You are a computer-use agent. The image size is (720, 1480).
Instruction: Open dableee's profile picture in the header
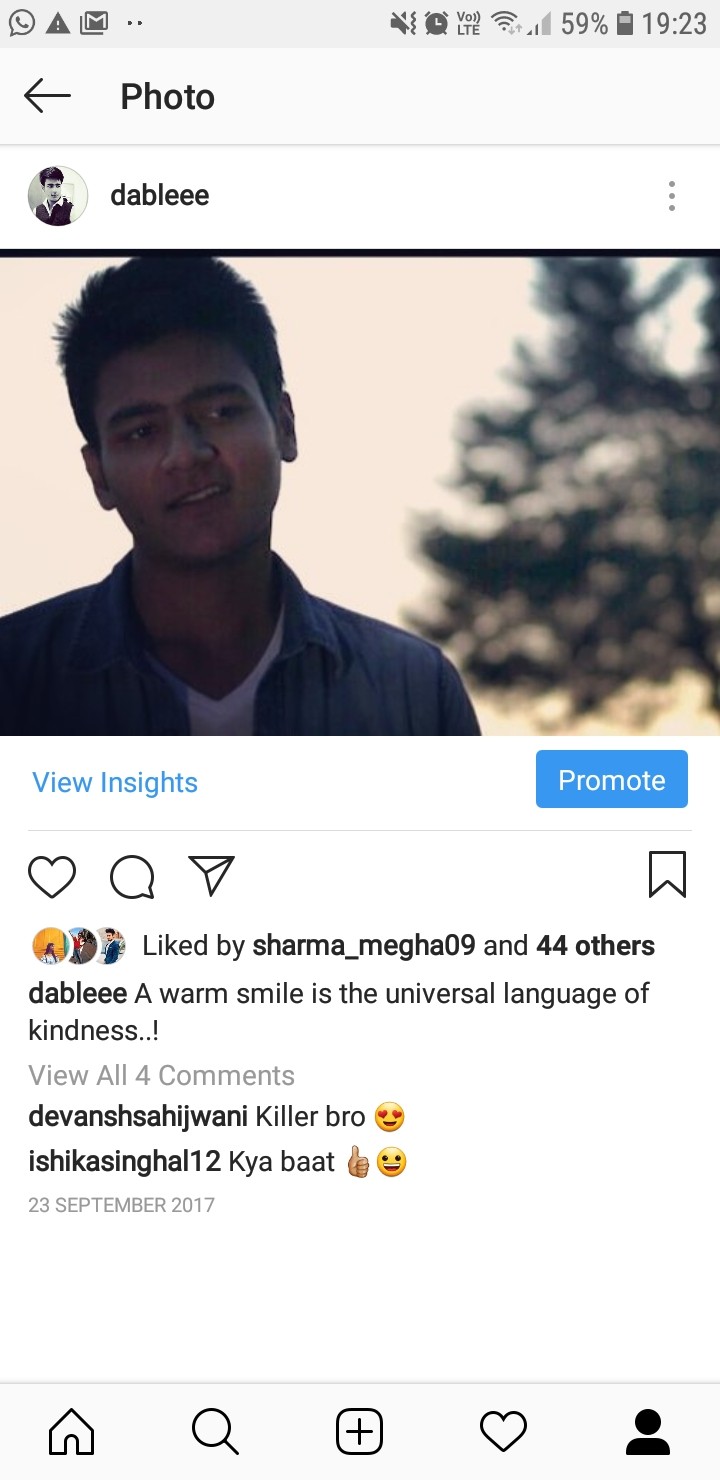pyautogui.click(x=58, y=196)
